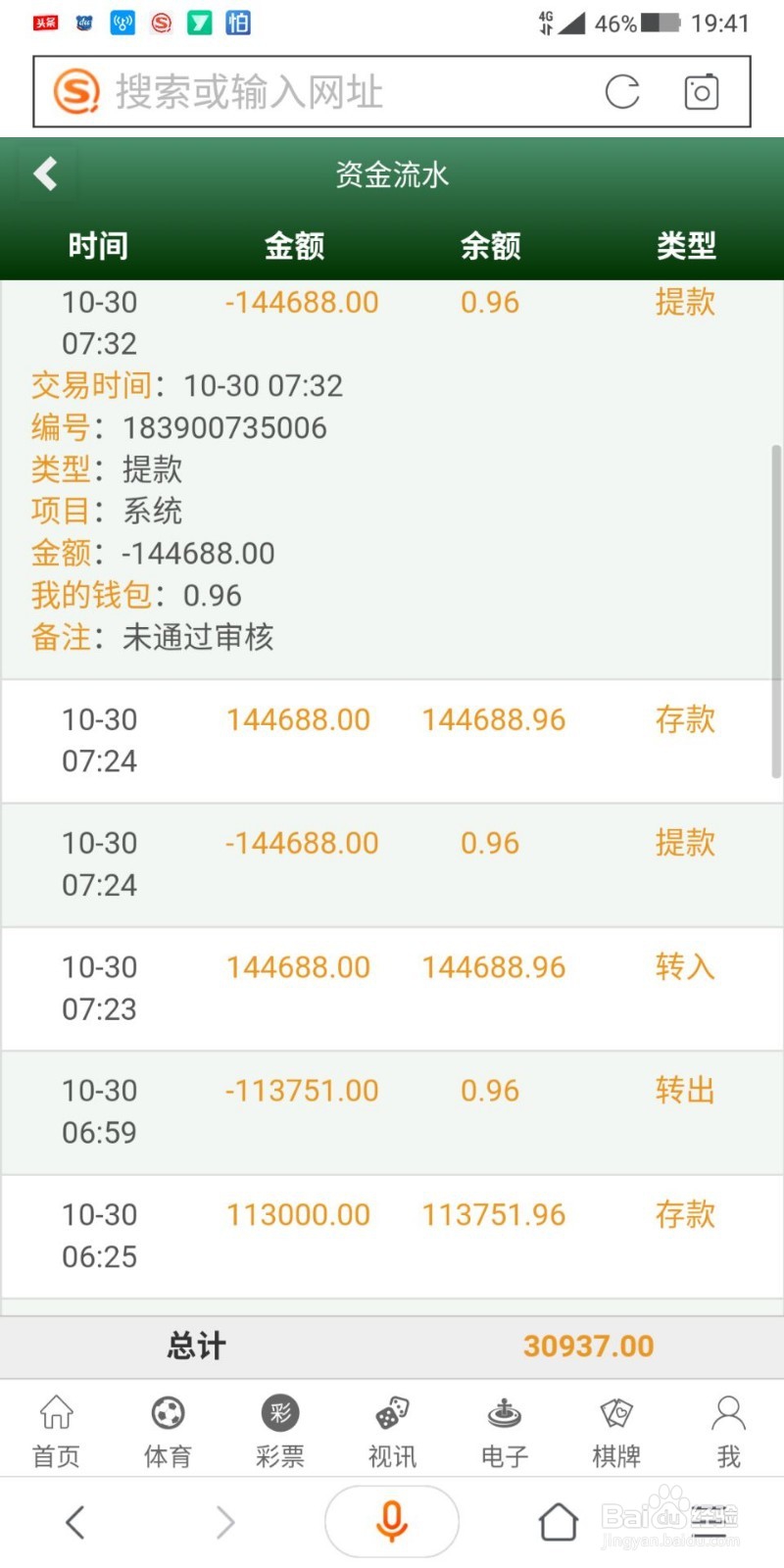Reload the page with refresh icon
Image resolution: width=784 pixels, height=1568 pixels.
click(x=622, y=91)
